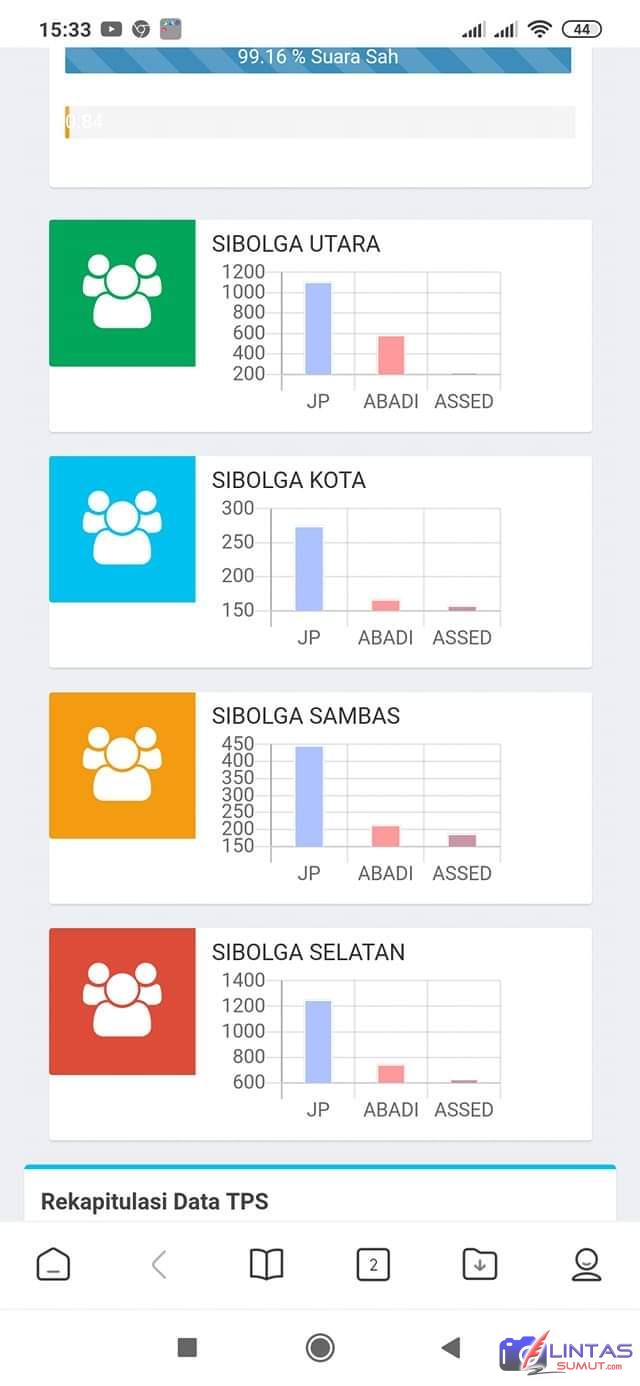Show the two open browser tabs
Viewport: 640px width, 1386px height.
coord(373,1265)
